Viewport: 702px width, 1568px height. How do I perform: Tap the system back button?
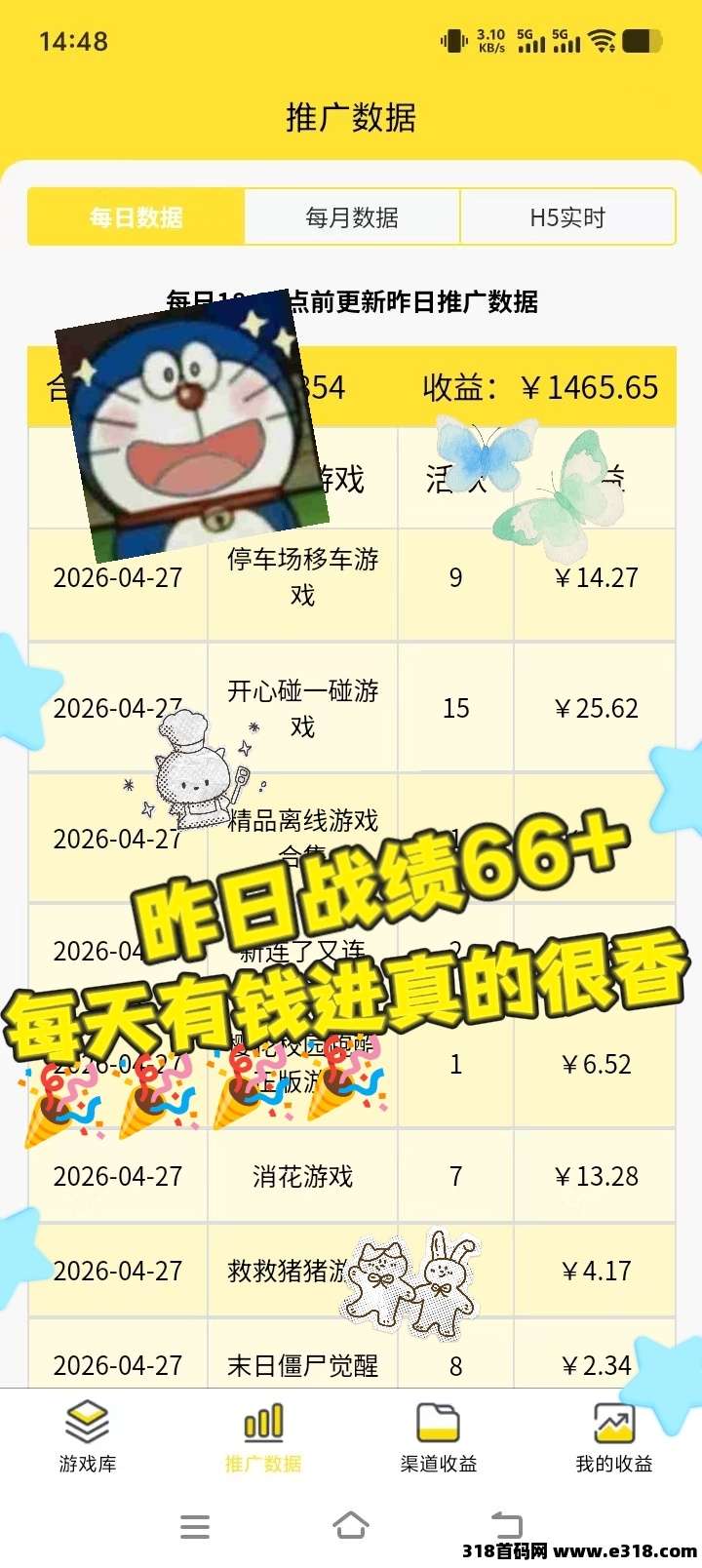click(506, 1526)
